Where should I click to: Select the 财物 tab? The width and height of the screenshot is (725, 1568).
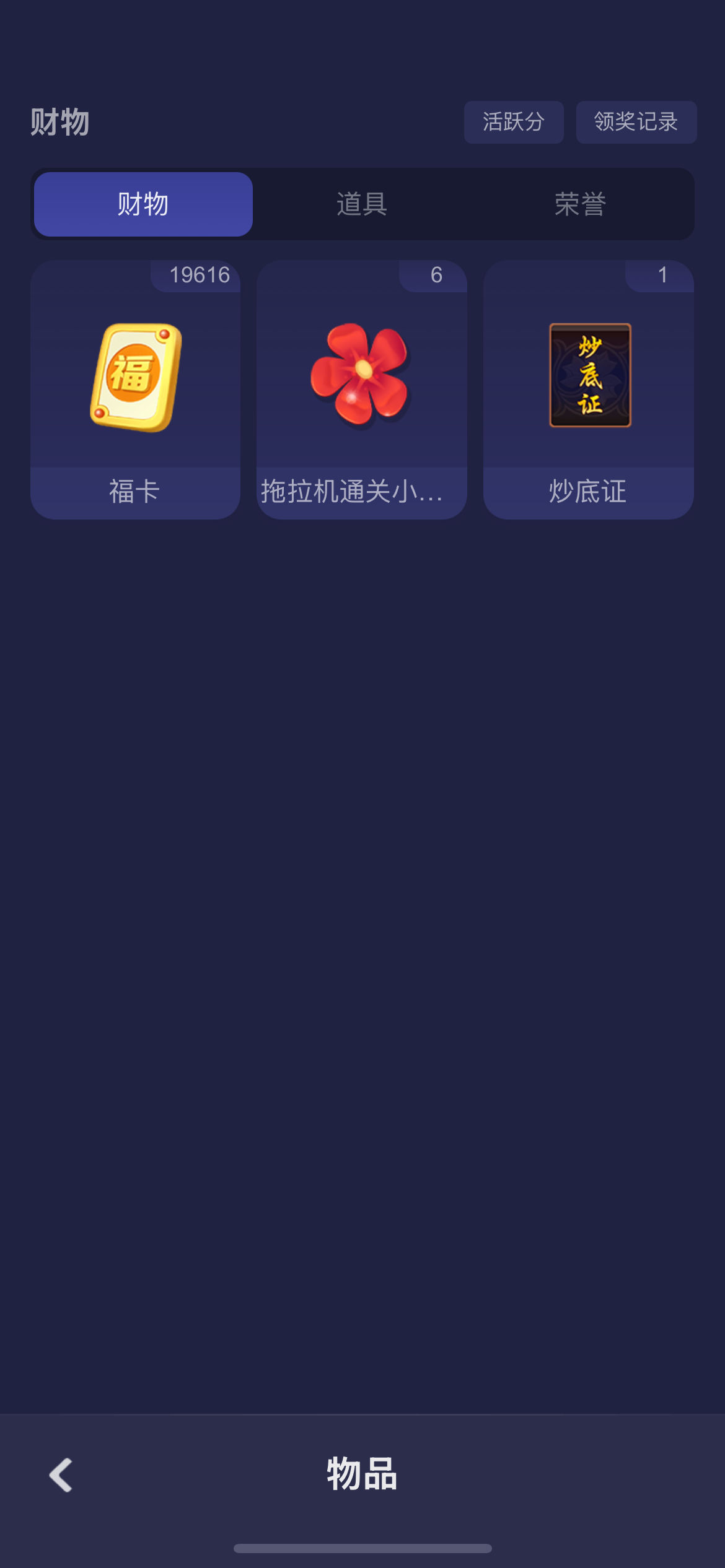[143, 204]
